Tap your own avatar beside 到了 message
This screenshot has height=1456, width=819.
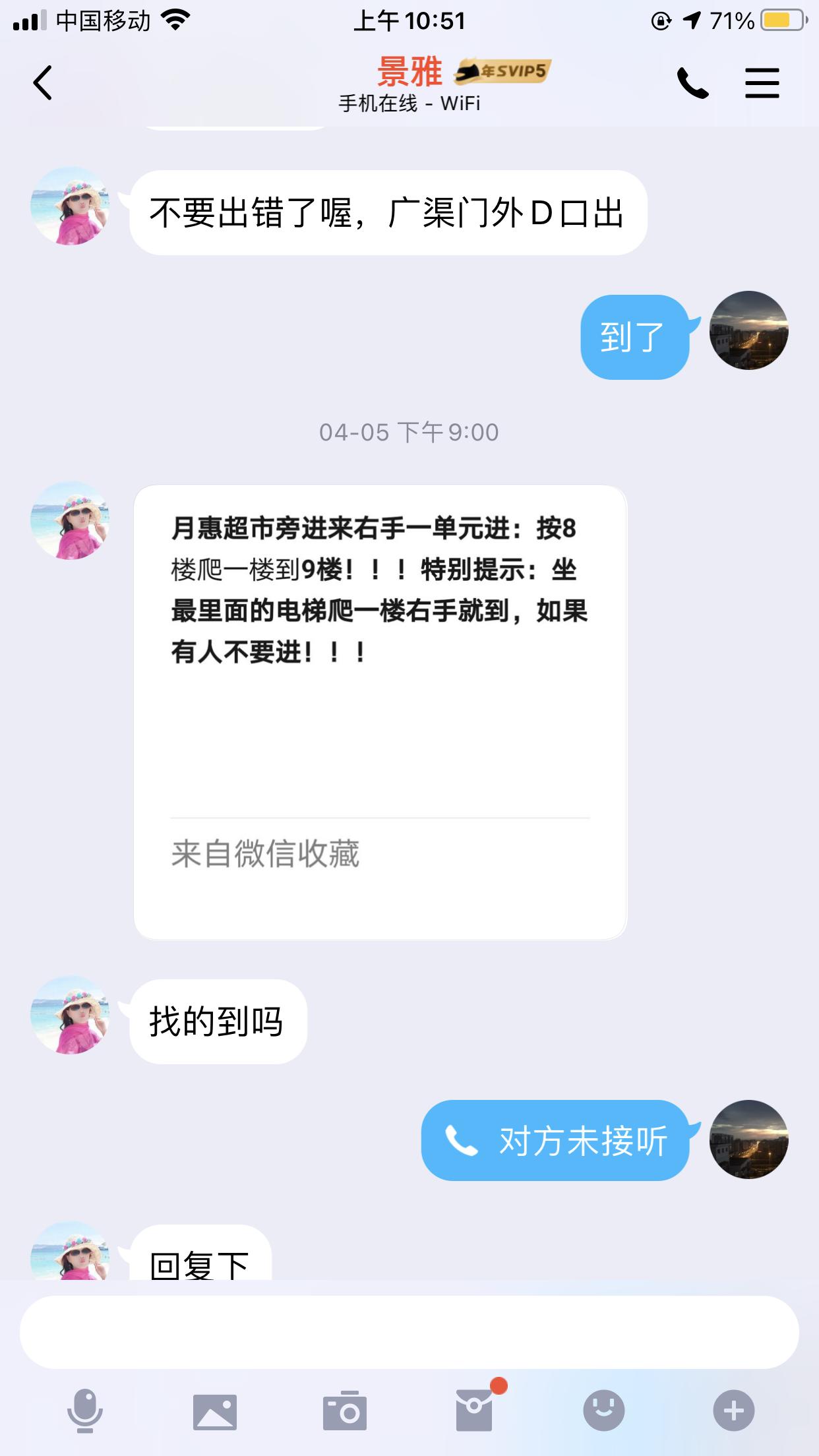[x=748, y=330]
